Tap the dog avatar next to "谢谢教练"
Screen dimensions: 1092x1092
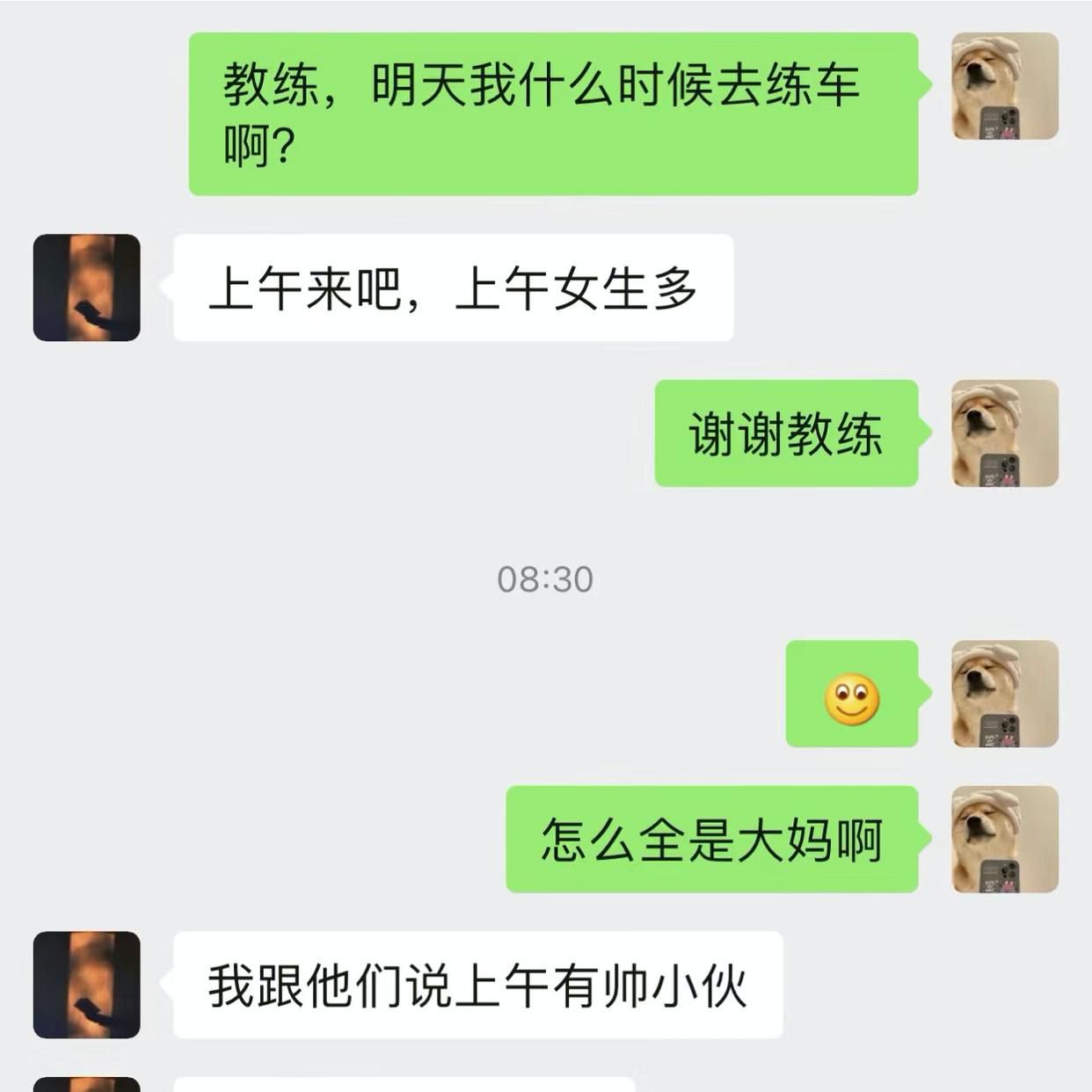[x=1005, y=433]
